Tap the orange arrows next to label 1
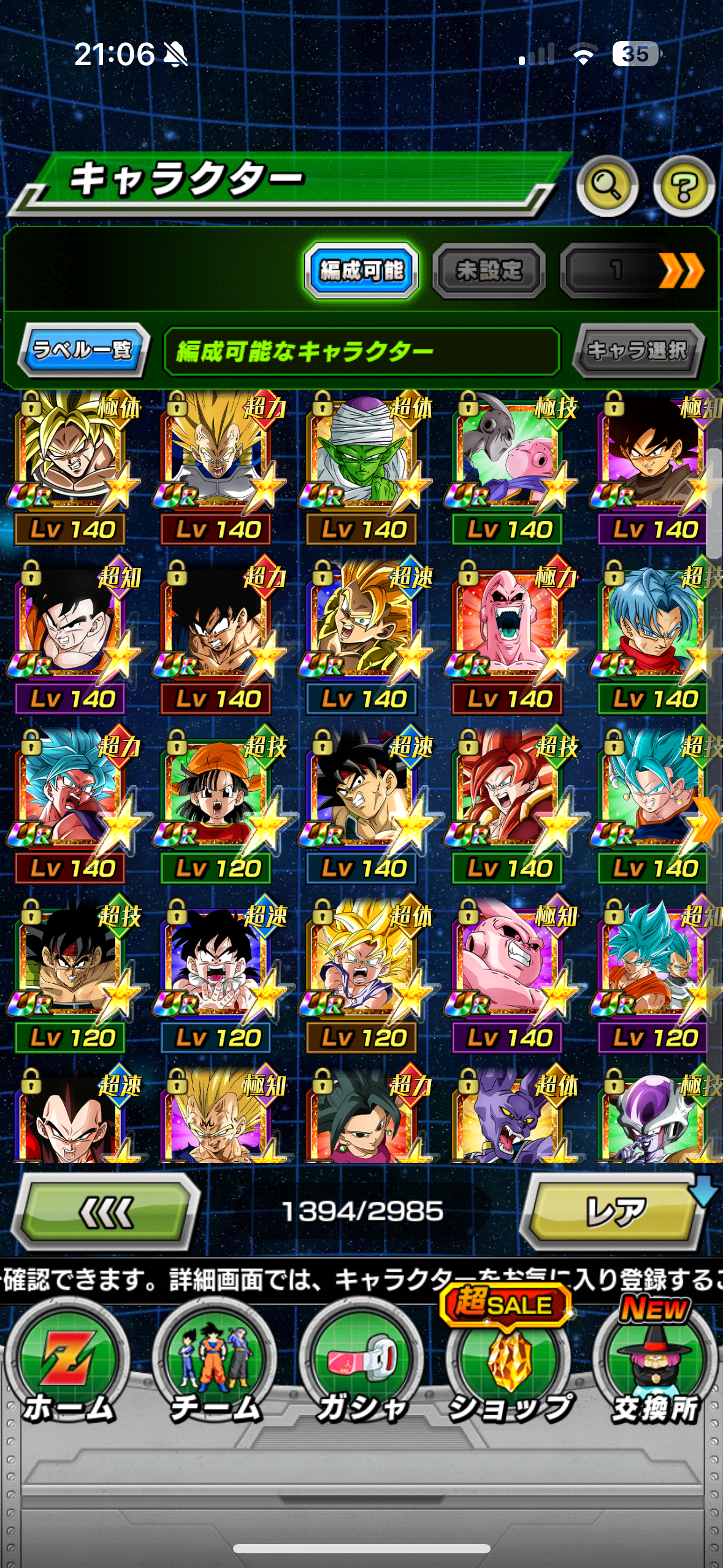Screen dimensions: 723x1568 [681, 271]
